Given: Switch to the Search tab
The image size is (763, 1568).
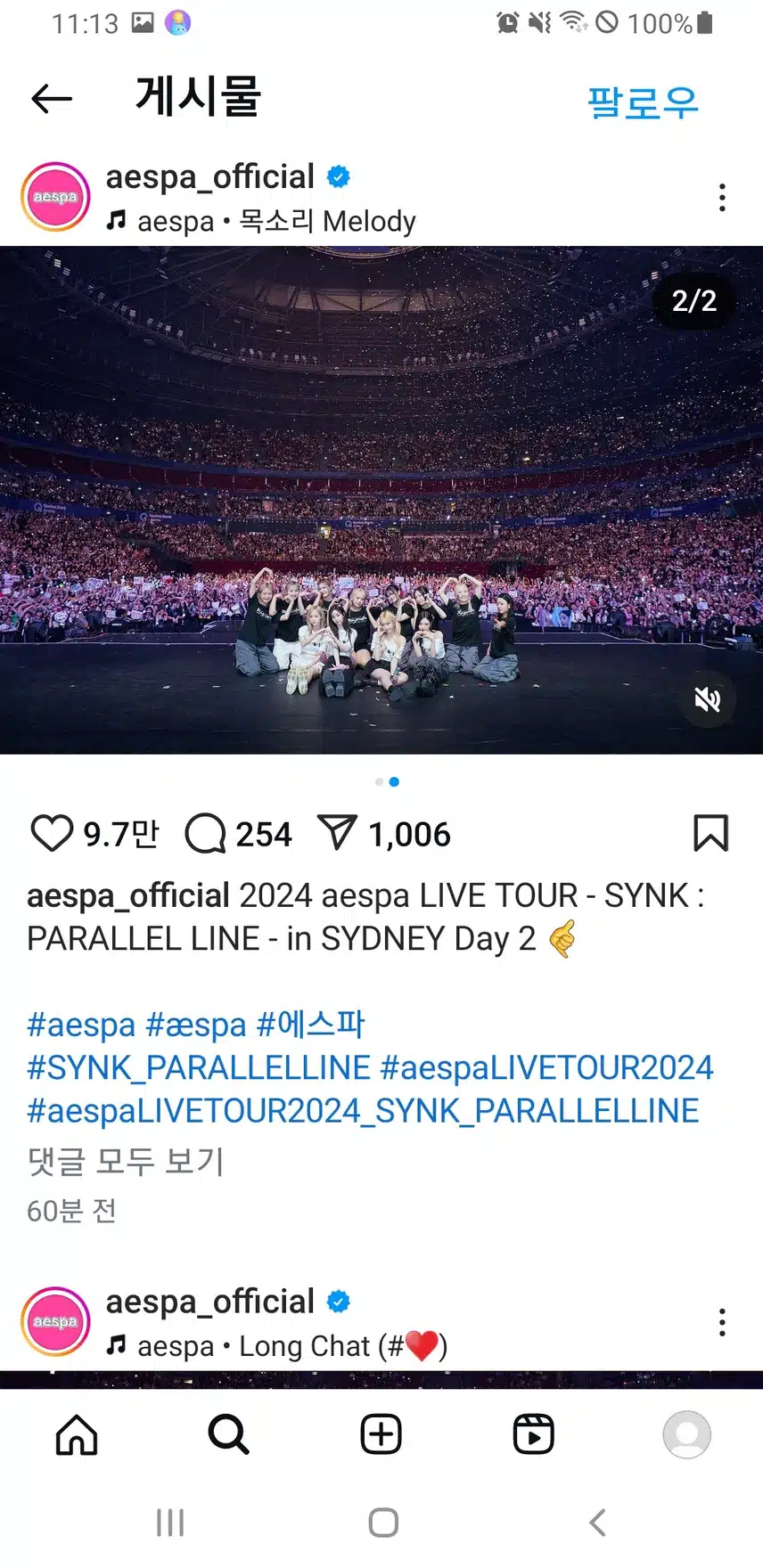Looking at the screenshot, I should tap(229, 1435).
